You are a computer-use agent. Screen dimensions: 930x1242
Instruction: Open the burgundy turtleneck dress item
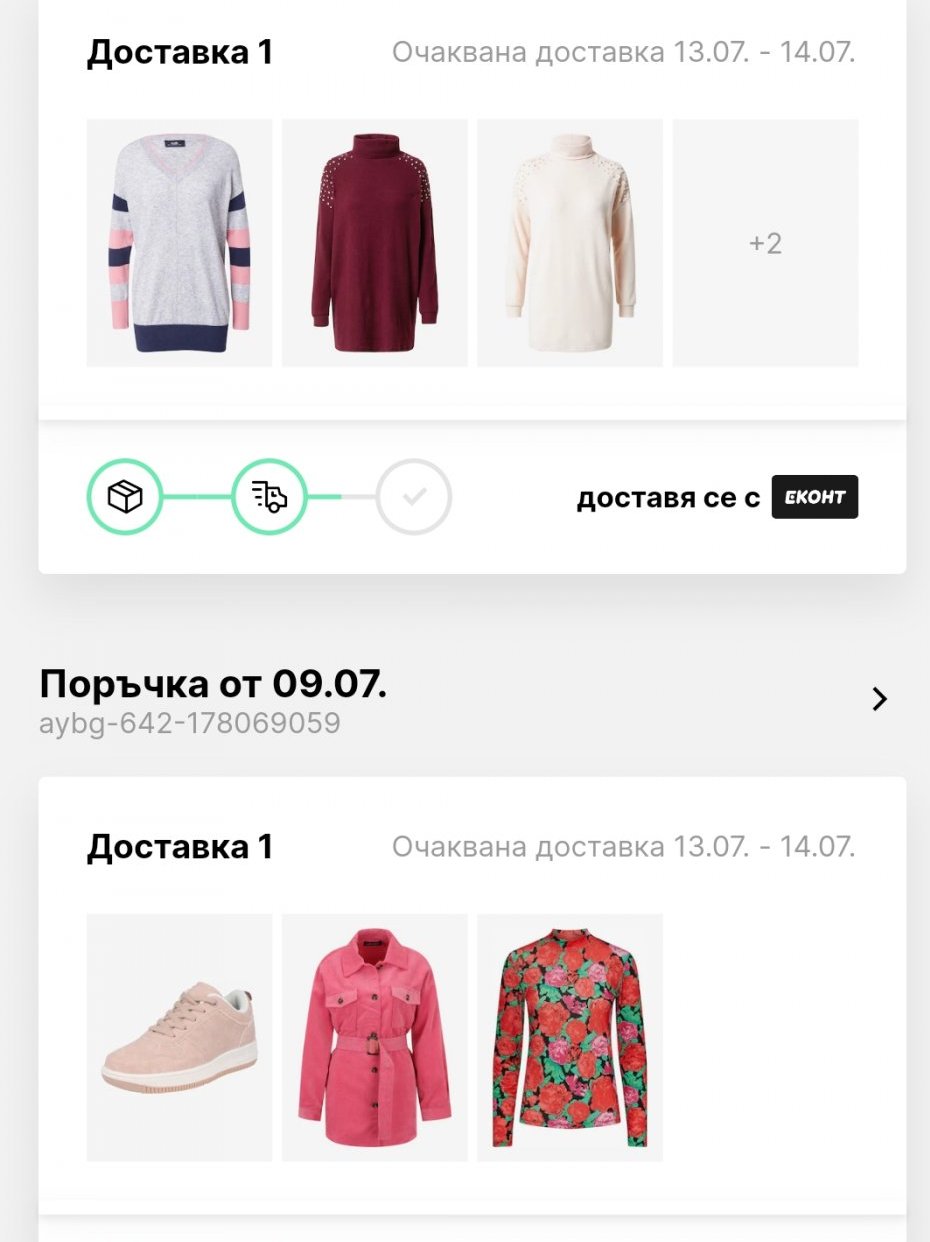point(374,243)
